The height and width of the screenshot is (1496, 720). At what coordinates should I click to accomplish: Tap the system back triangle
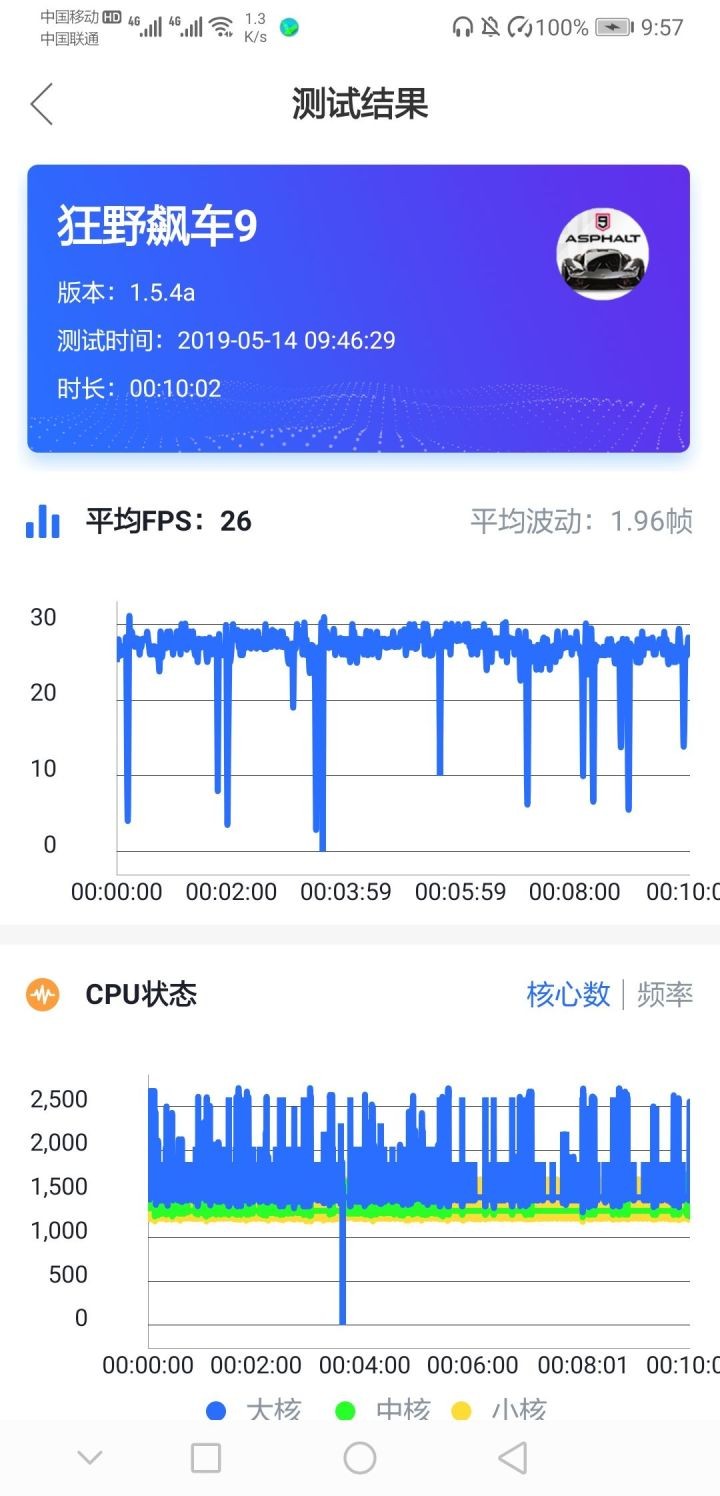[513, 1458]
